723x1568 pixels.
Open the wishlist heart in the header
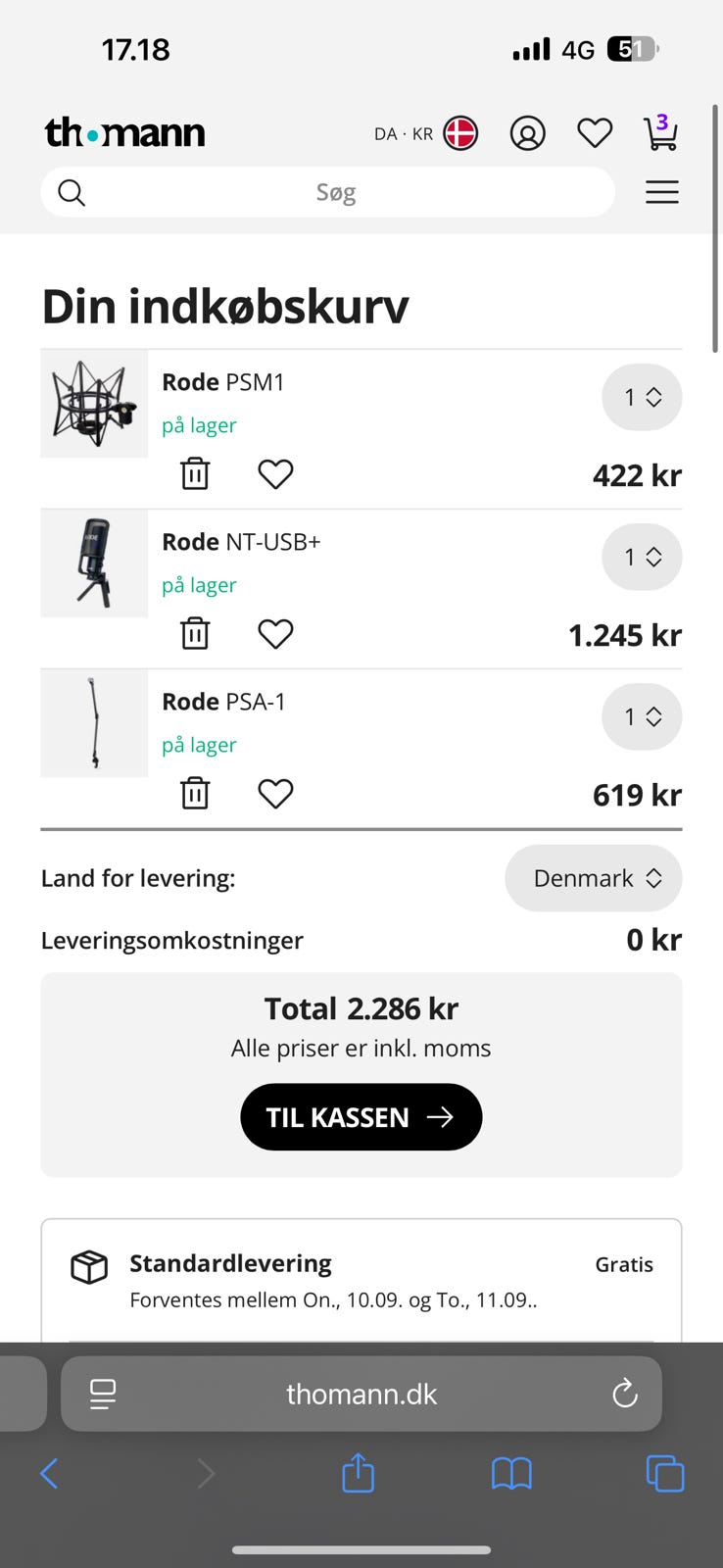pyautogui.click(x=595, y=133)
